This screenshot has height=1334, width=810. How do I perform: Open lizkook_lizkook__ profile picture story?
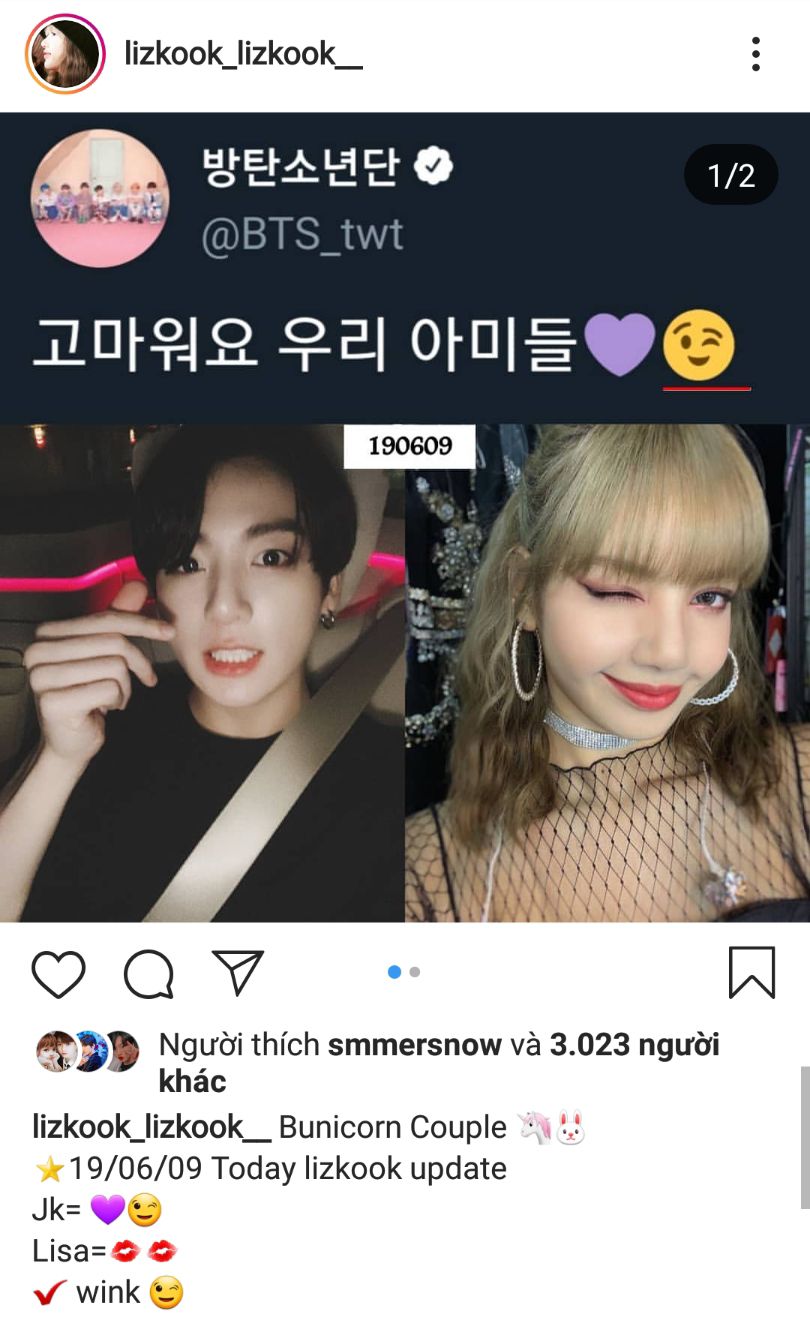pos(65,55)
